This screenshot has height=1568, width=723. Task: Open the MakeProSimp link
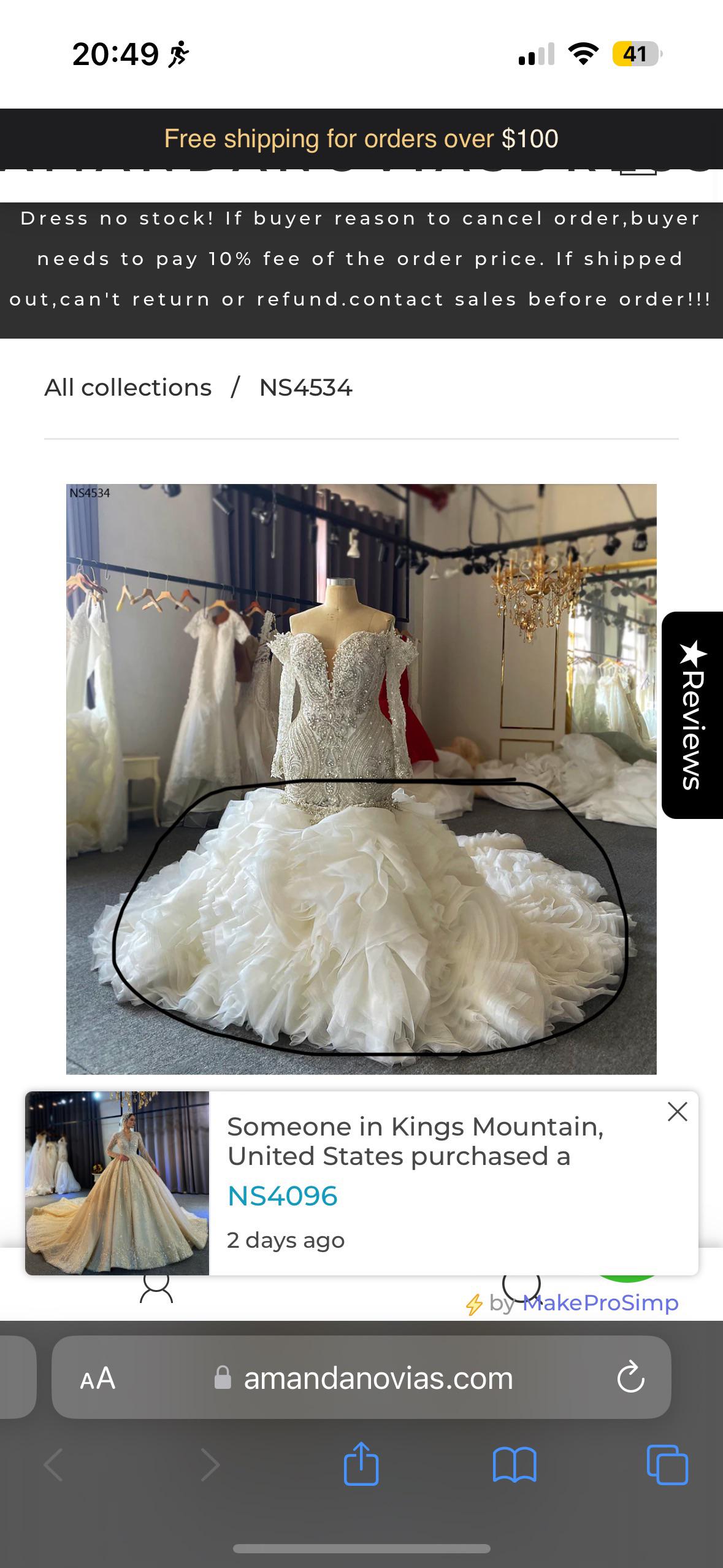tap(600, 1302)
